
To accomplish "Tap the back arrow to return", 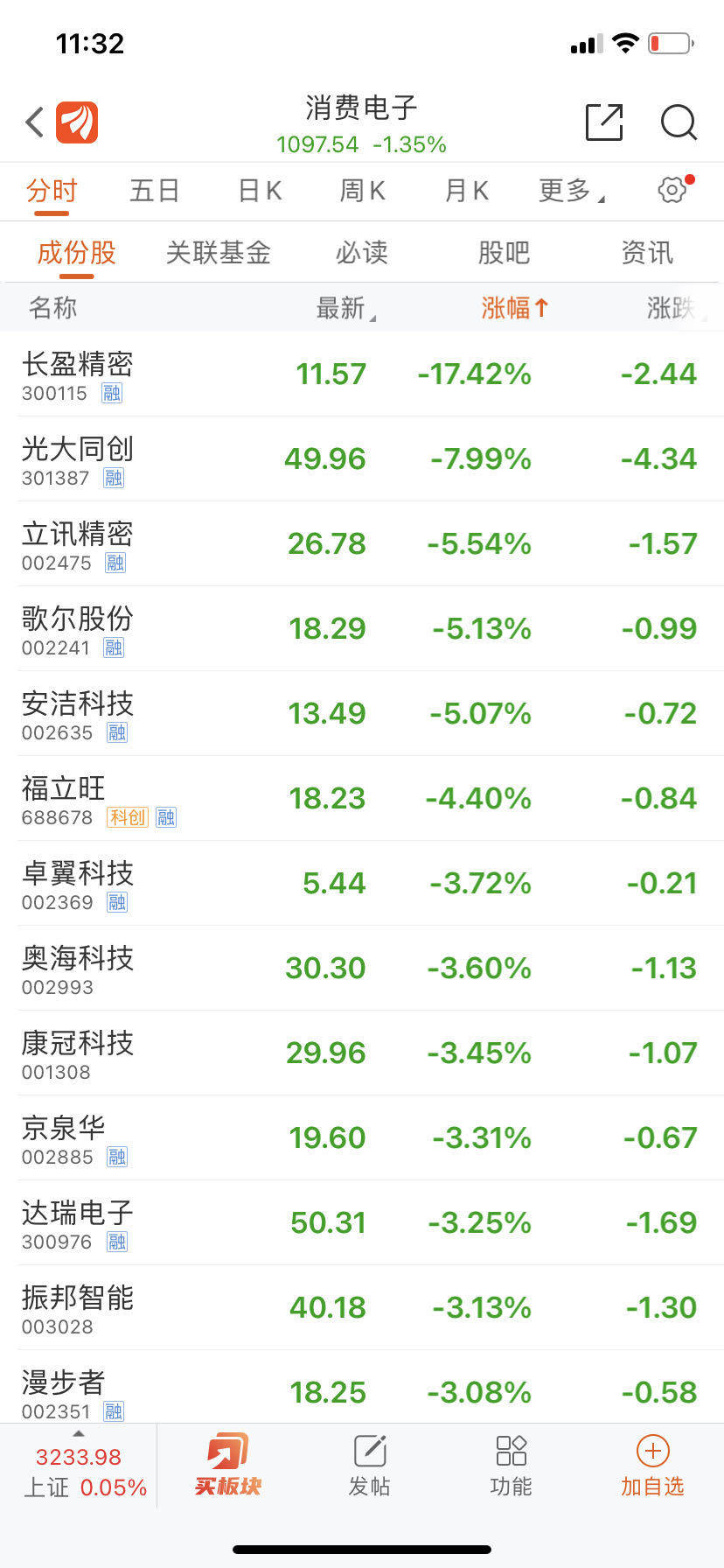I will [32, 122].
